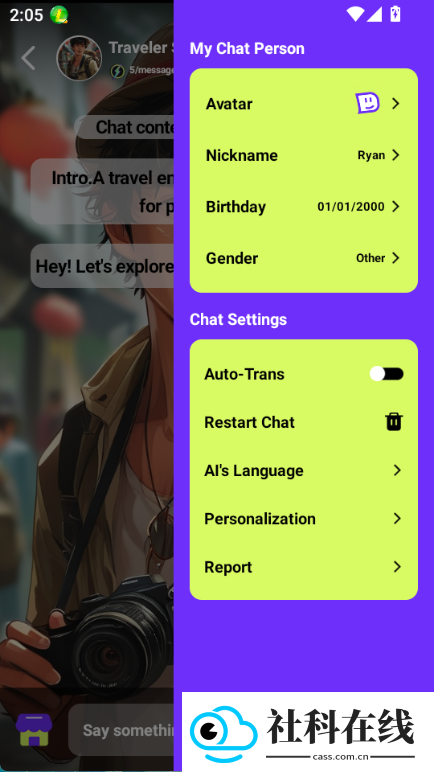This screenshot has height=772, width=434.
Task: Open Traveler's profile picture
Action: [x=79, y=58]
